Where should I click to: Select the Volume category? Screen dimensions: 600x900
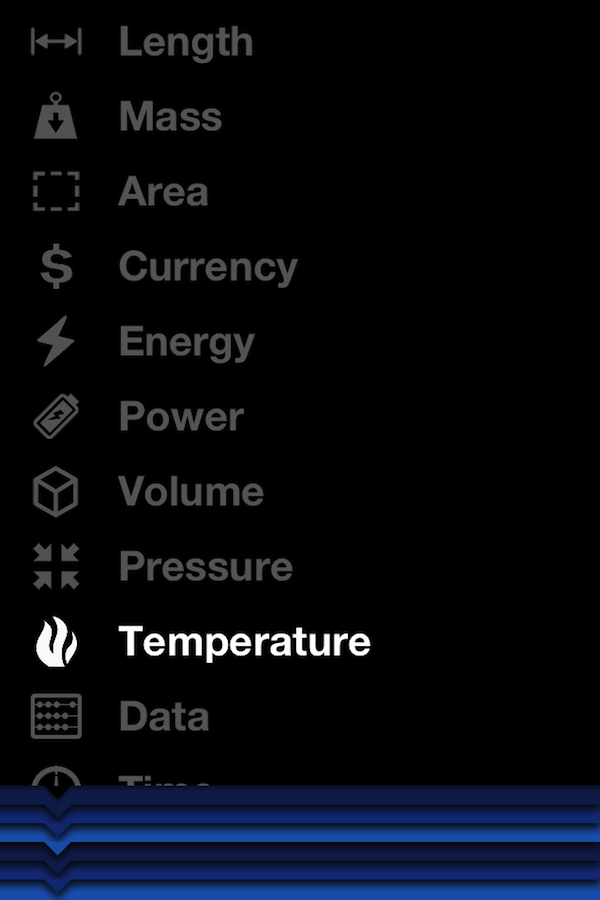tap(191, 491)
